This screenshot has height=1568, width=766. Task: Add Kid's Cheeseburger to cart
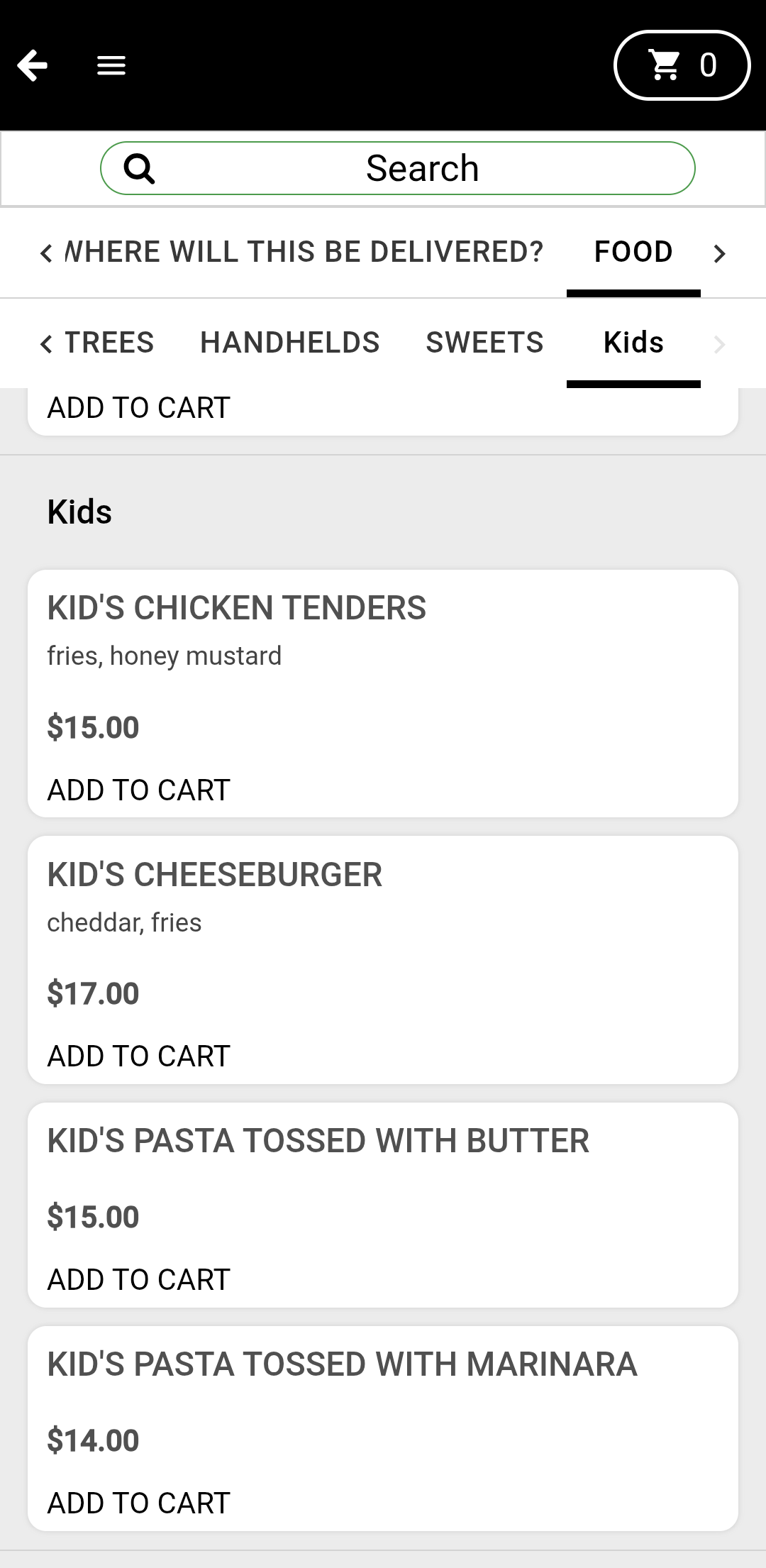(x=138, y=1056)
